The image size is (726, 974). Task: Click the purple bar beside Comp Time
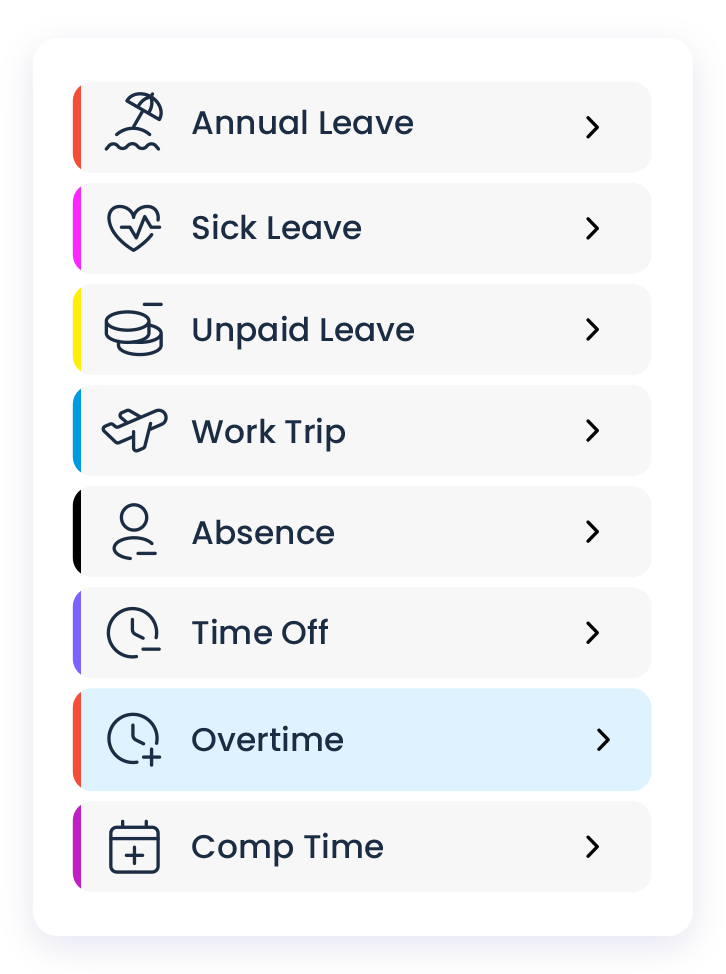click(78, 846)
